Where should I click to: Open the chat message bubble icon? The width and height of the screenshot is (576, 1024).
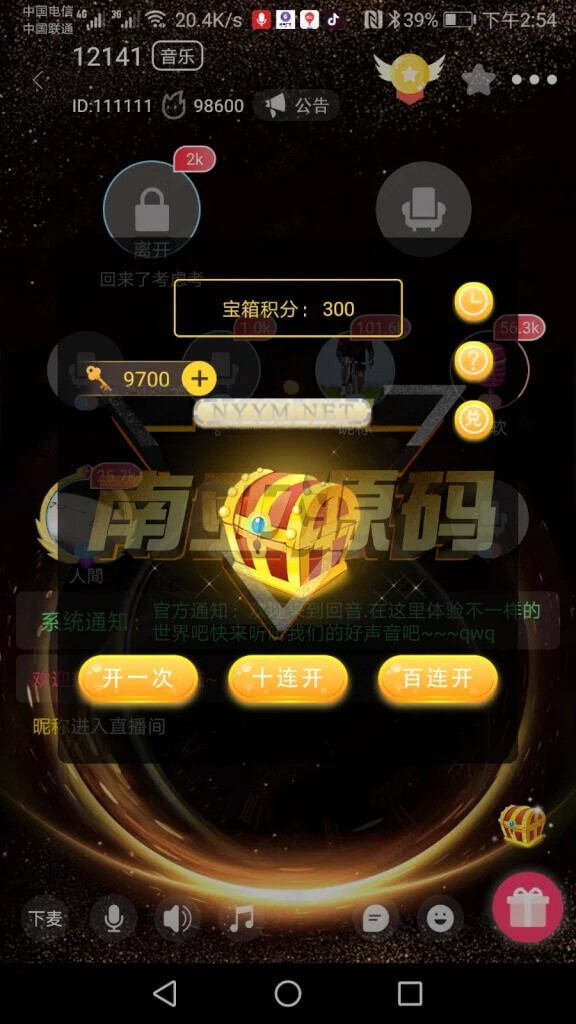click(x=376, y=918)
